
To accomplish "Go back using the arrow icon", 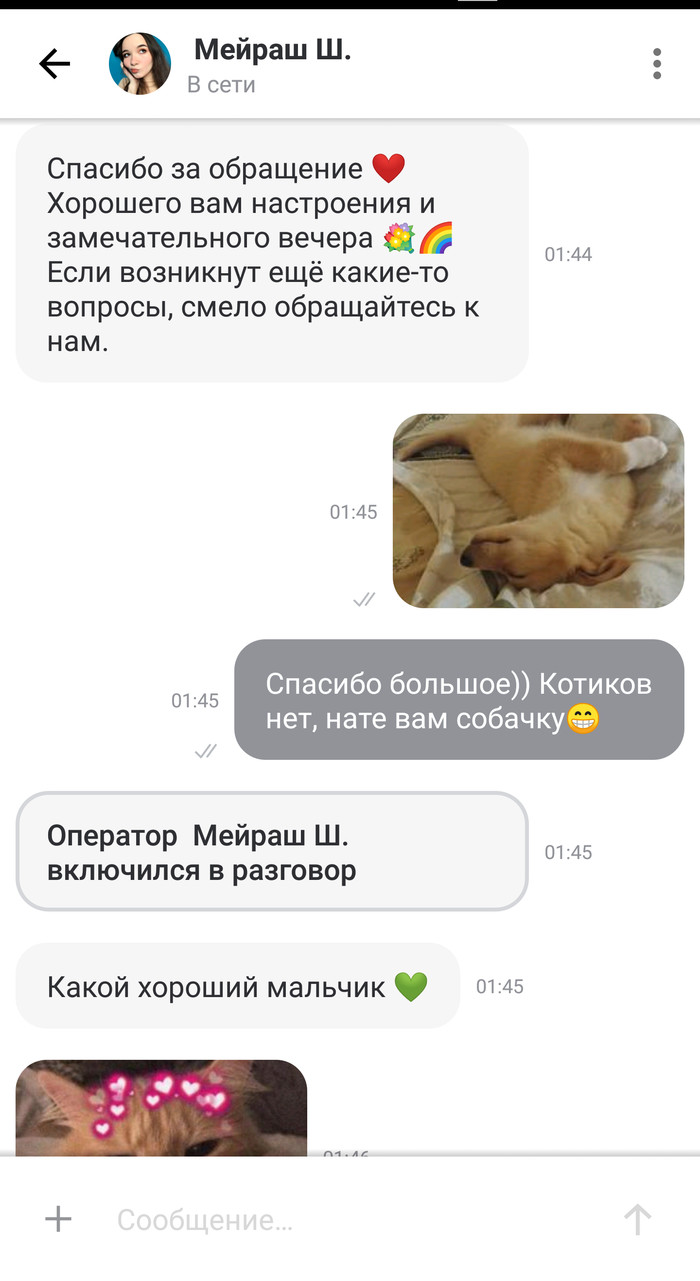I will click(54, 64).
